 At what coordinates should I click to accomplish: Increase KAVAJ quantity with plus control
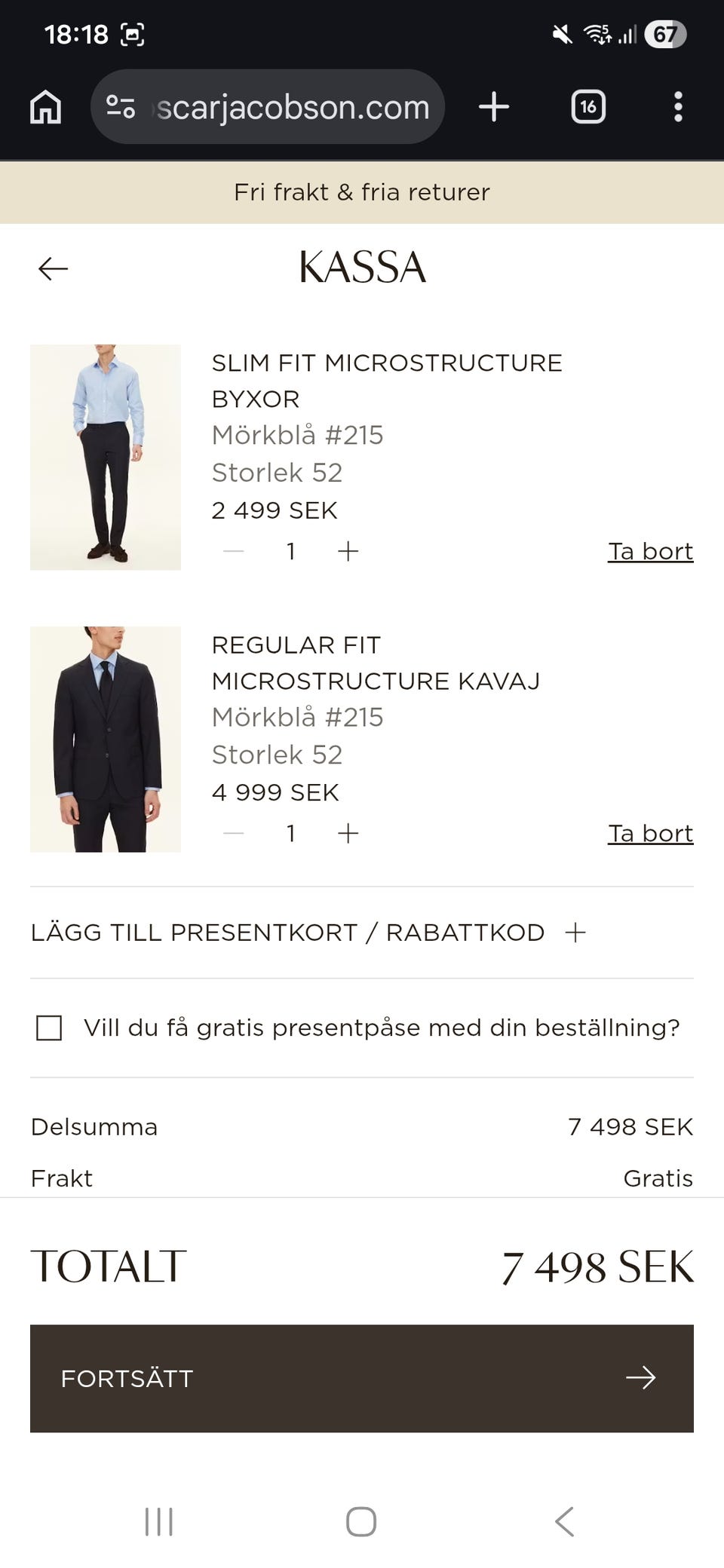click(348, 833)
